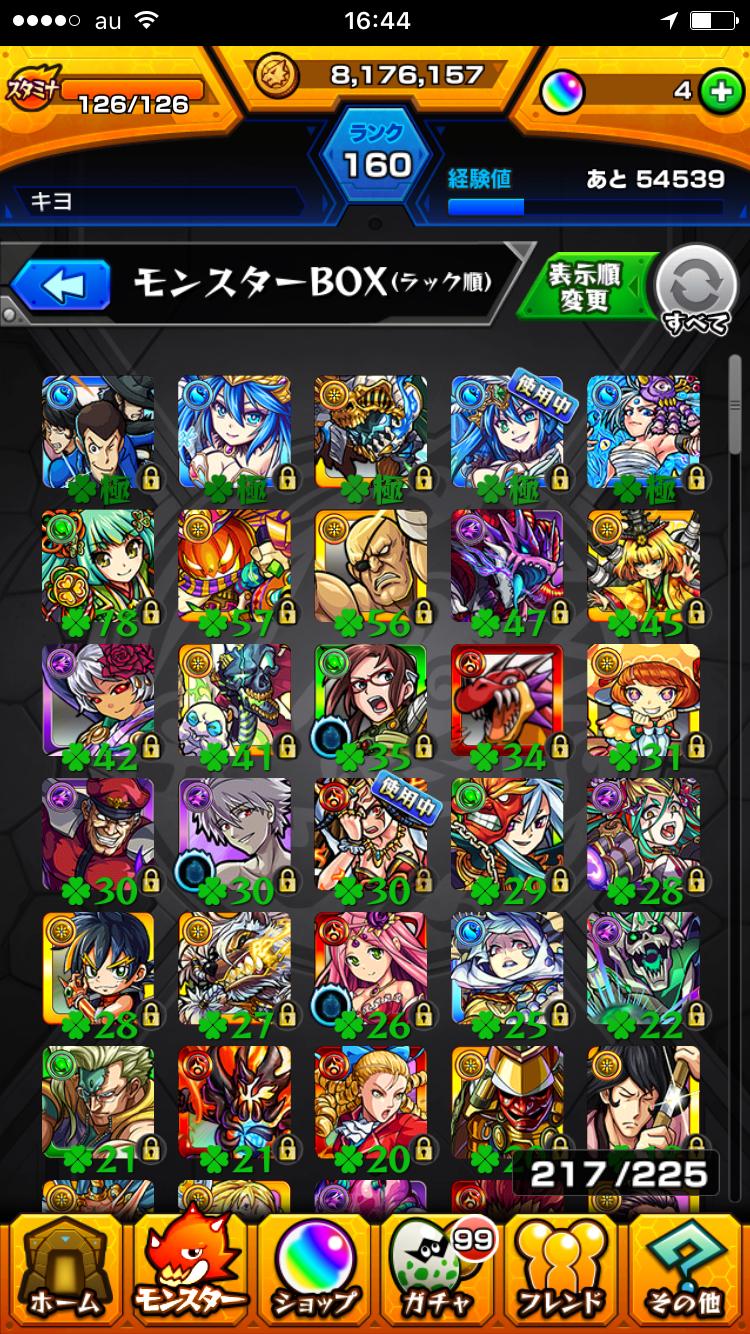Select the bald fighter with luck 56
This screenshot has height=1334, width=750.
[370, 568]
